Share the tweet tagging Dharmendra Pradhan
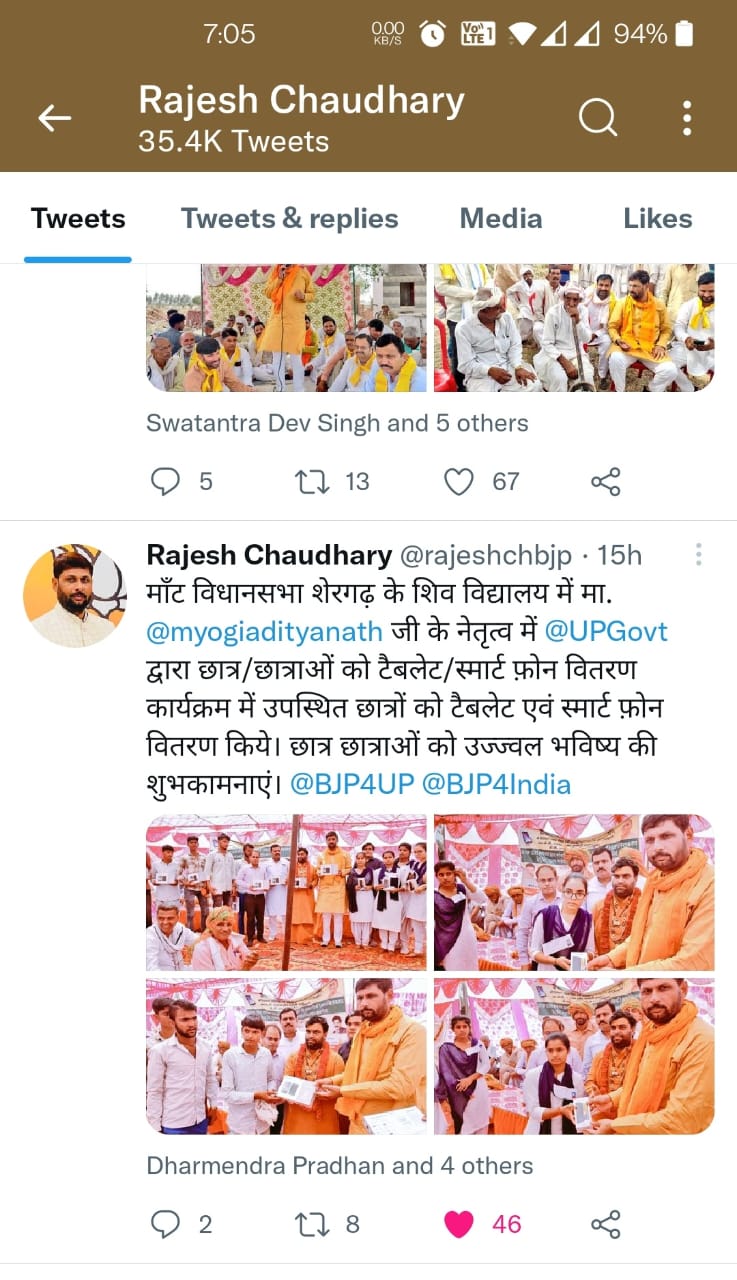The width and height of the screenshot is (737, 1280). point(605,1224)
